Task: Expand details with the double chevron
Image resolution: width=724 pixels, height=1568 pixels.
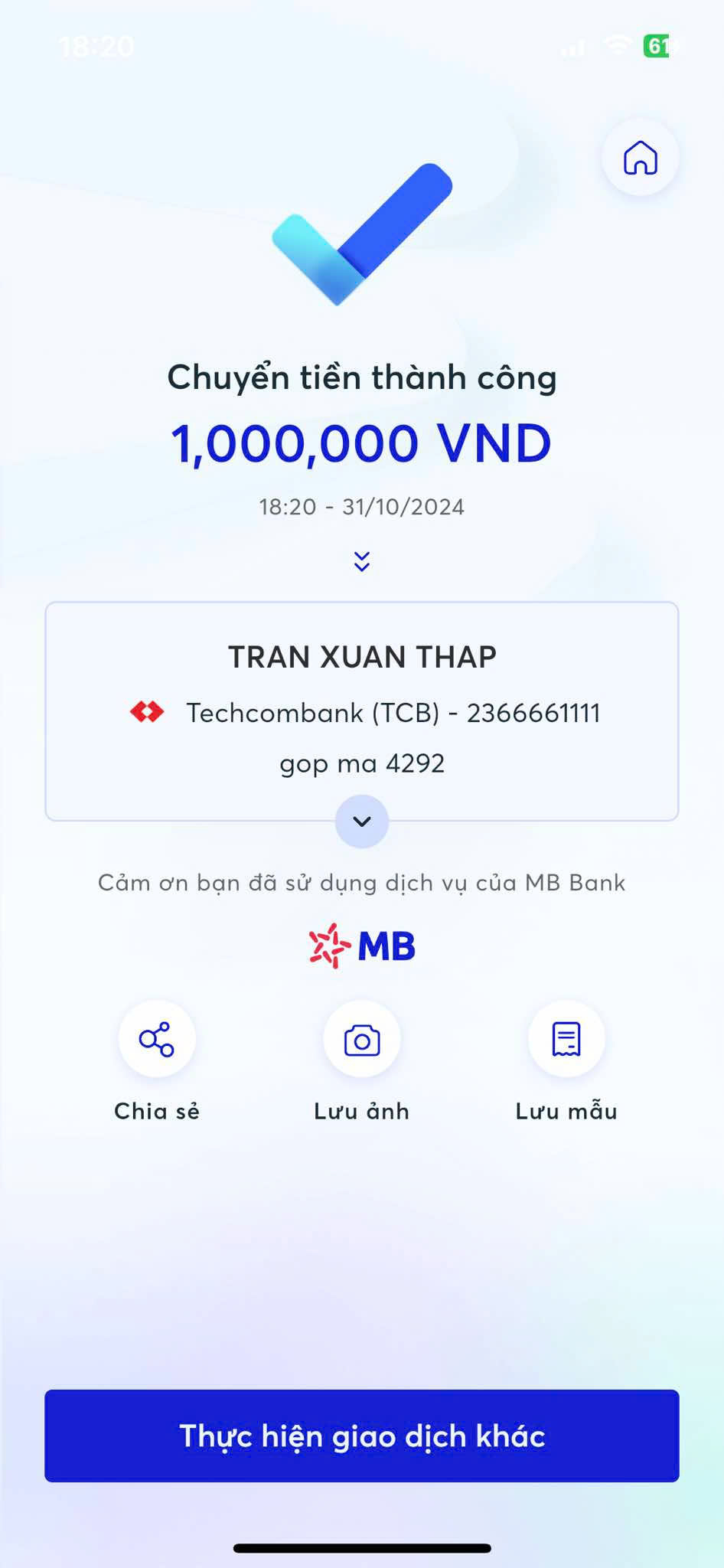Action: pyautogui.click(x=362, y=561)
